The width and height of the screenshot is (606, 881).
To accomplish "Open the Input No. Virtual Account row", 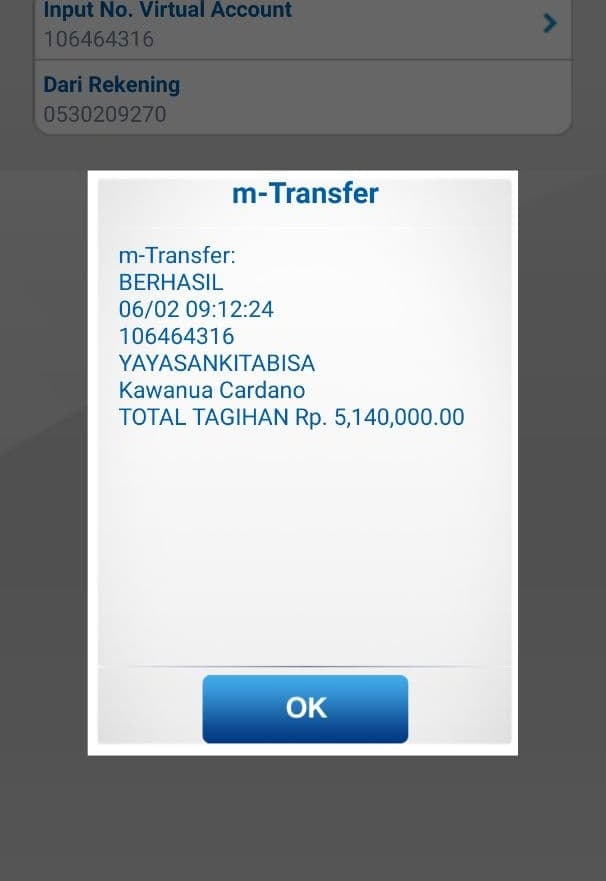I will click(x=302, y=26).
